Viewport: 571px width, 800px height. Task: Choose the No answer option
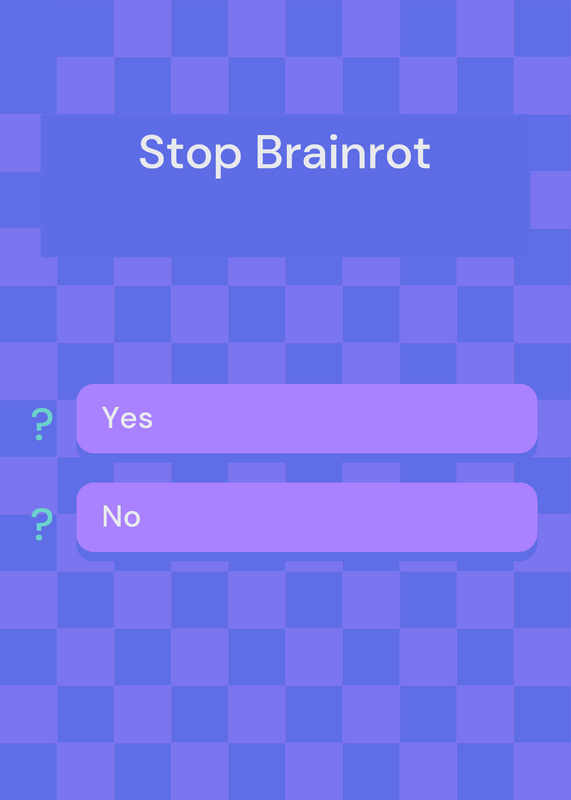click(307, 517)
